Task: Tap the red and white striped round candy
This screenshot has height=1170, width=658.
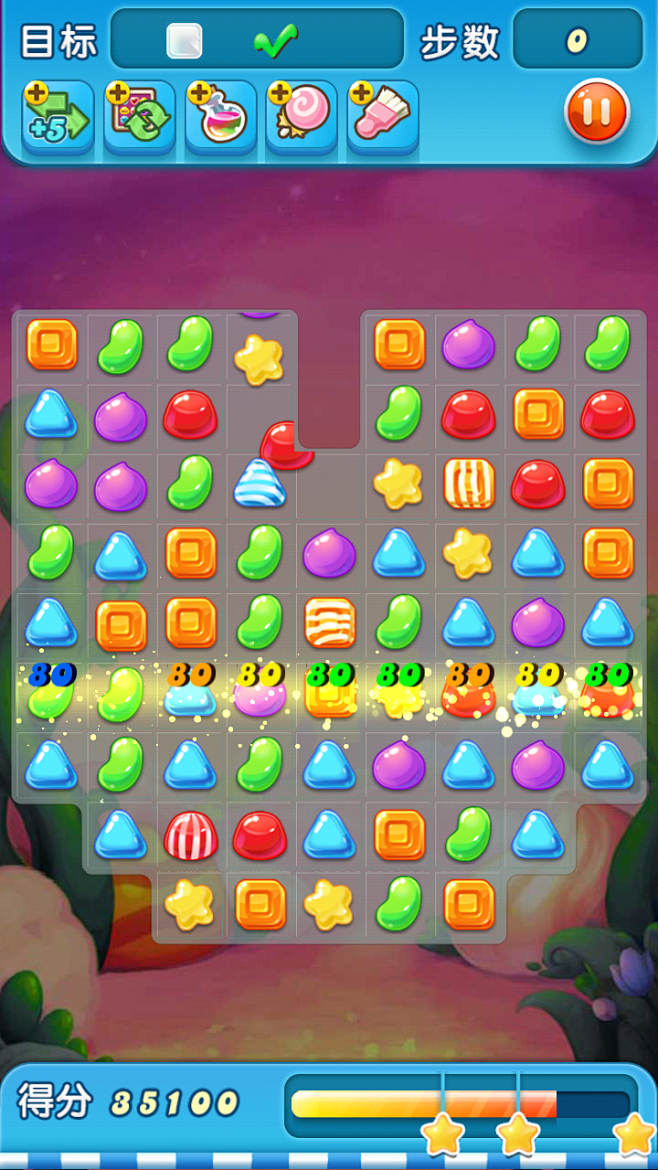Action: [x=190, y=835]
